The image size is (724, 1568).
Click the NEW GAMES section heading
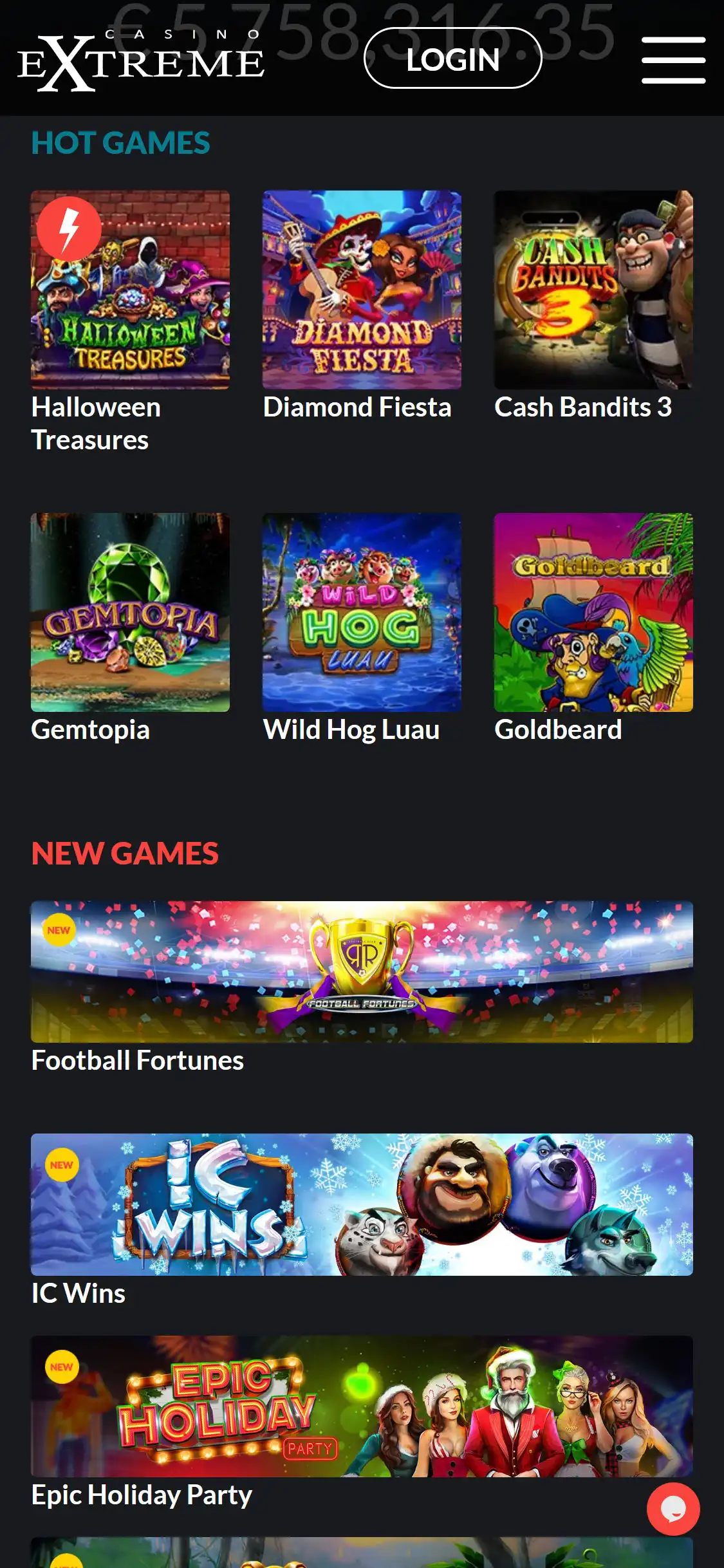(125, 852)
